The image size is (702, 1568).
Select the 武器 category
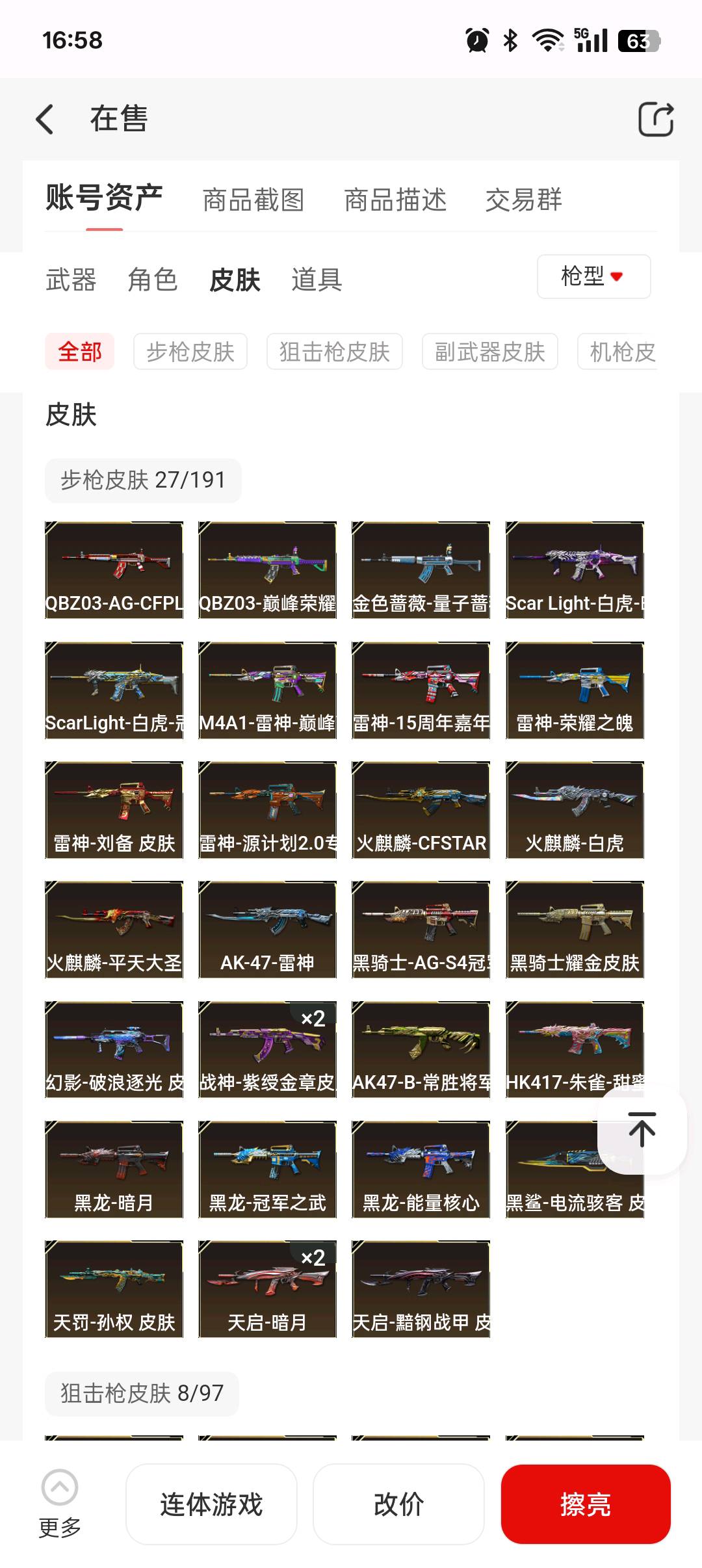coord(71,280)
